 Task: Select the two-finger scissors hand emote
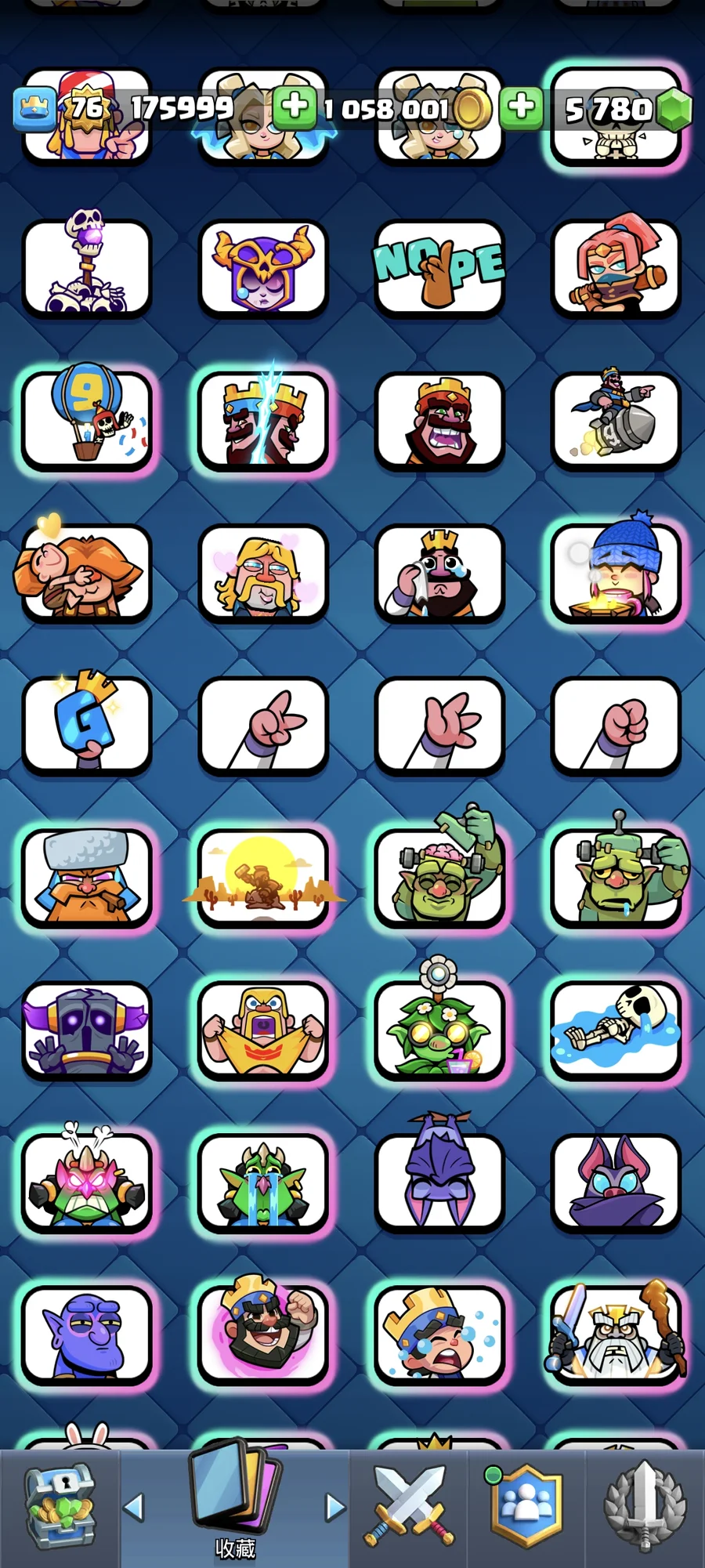pyautogui.click(x=263, y=725)
